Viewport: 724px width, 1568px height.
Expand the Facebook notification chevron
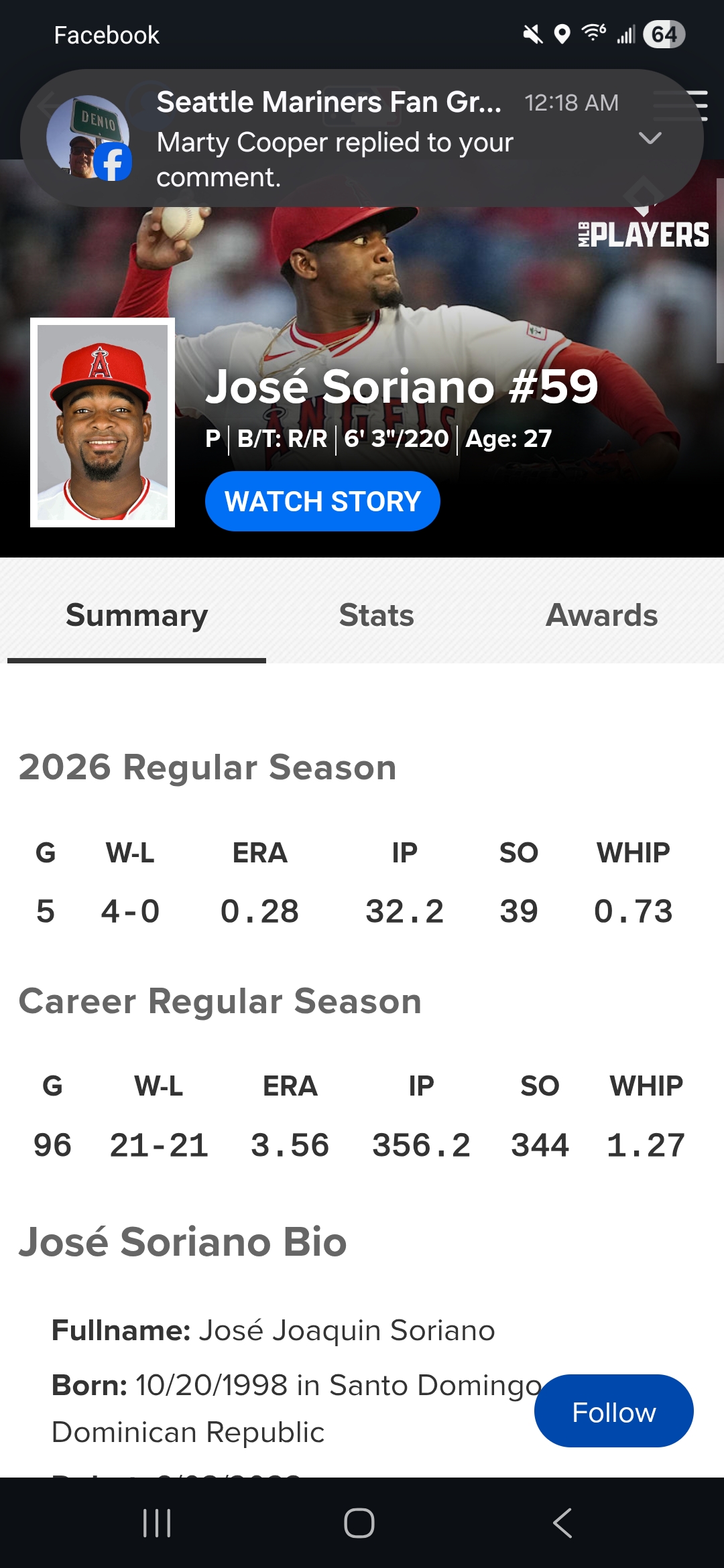click(650, 138)
